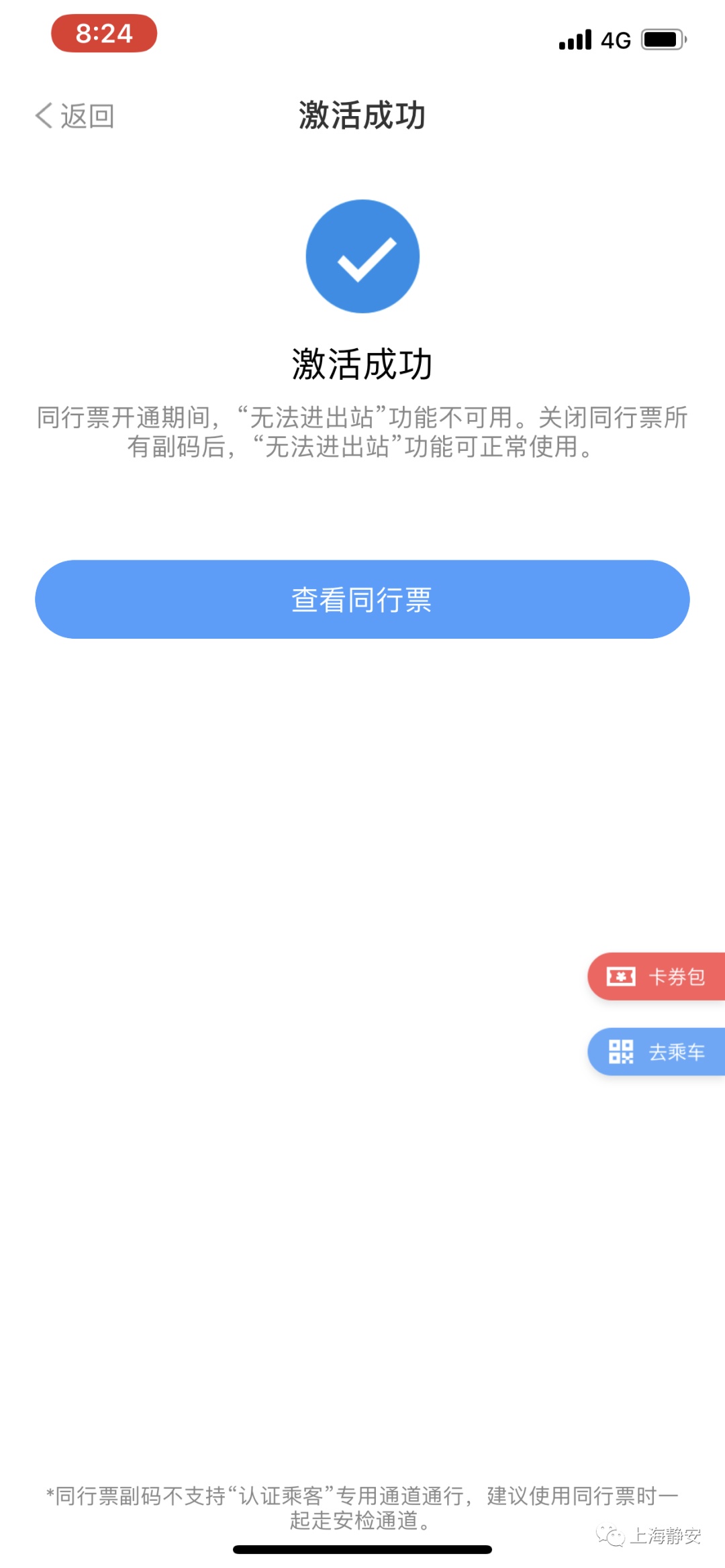Image resolution: width=725 pixels, height=1568 pixels.
Task: Tap the 查看同行票 button
Action: (x=362, y=599)
